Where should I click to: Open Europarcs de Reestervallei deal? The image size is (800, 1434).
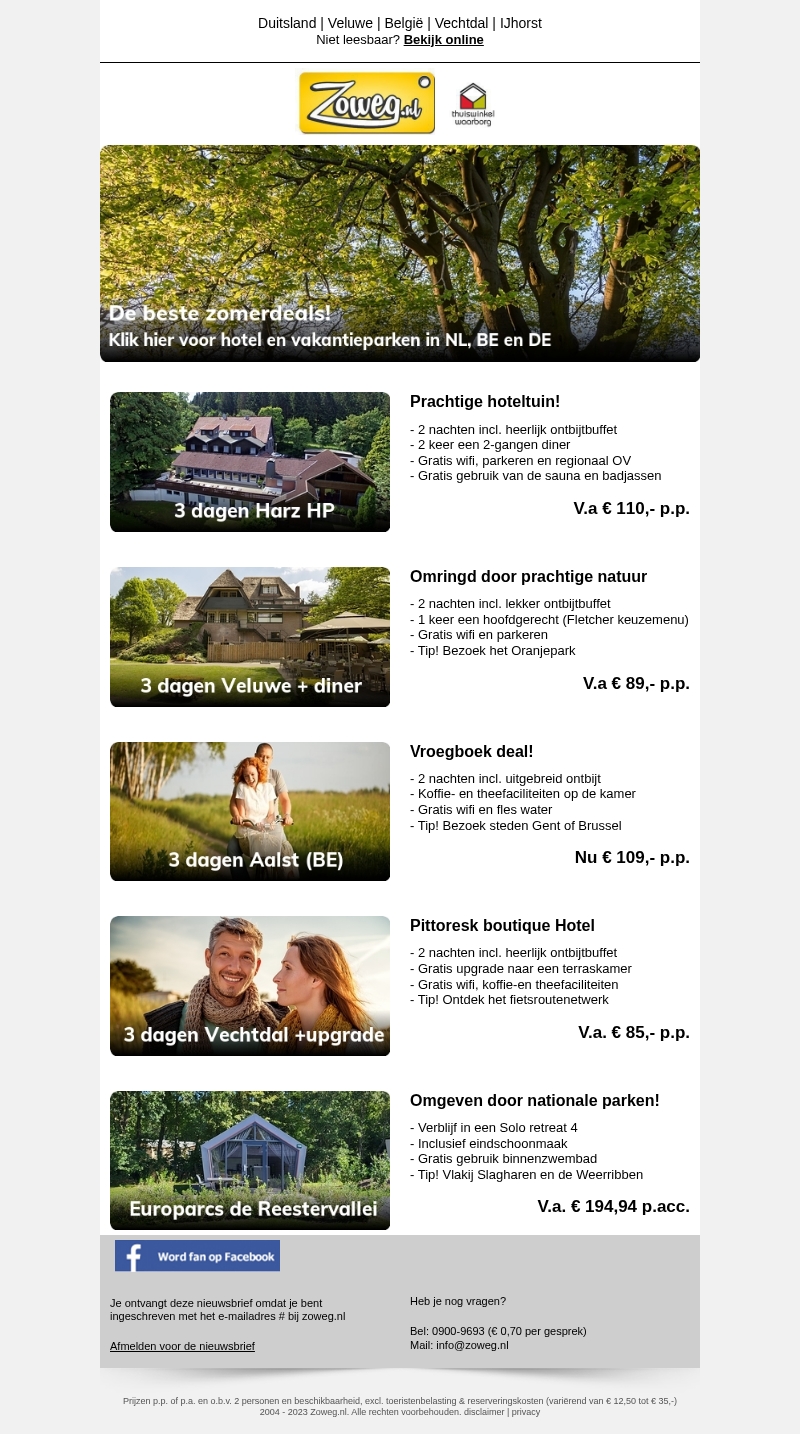point(250,1160)
